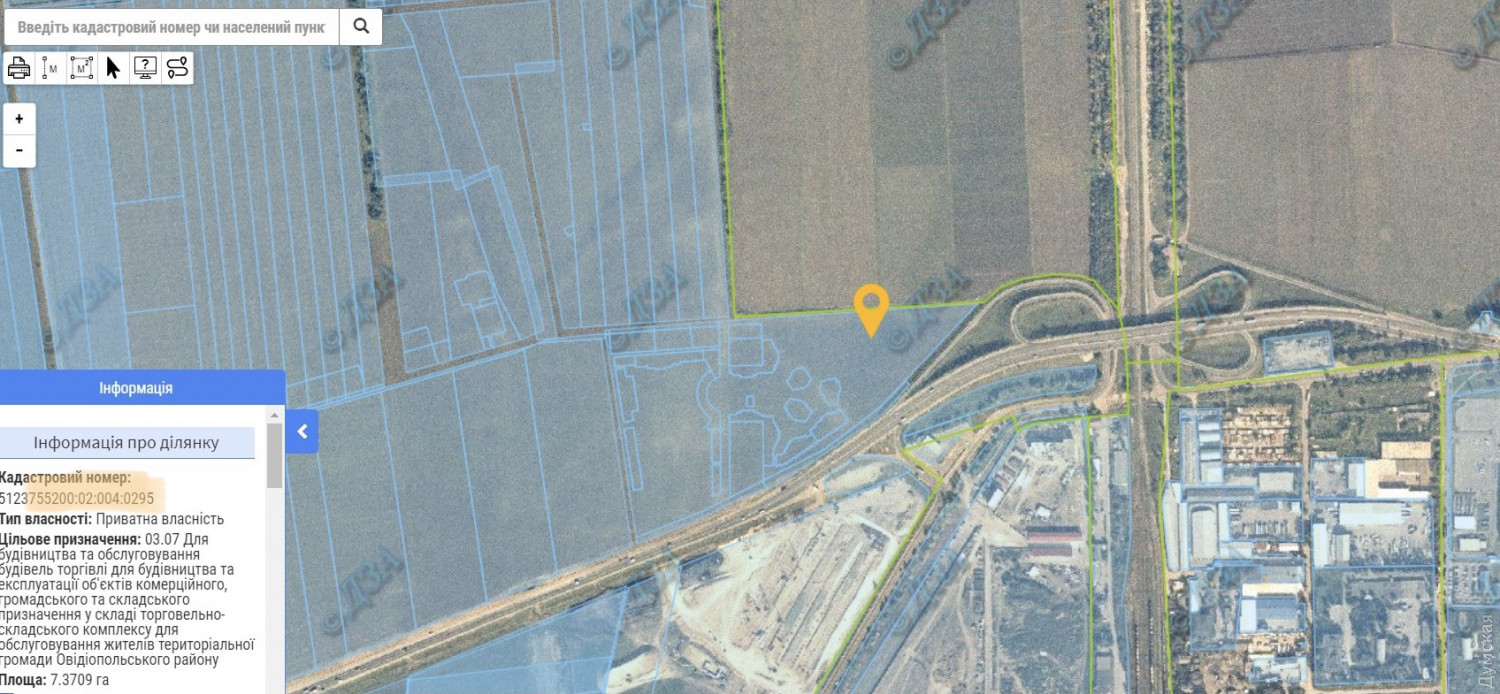Print the map with the printer icon
Screen dimensions: 1500x694
[x=19, y=68]
